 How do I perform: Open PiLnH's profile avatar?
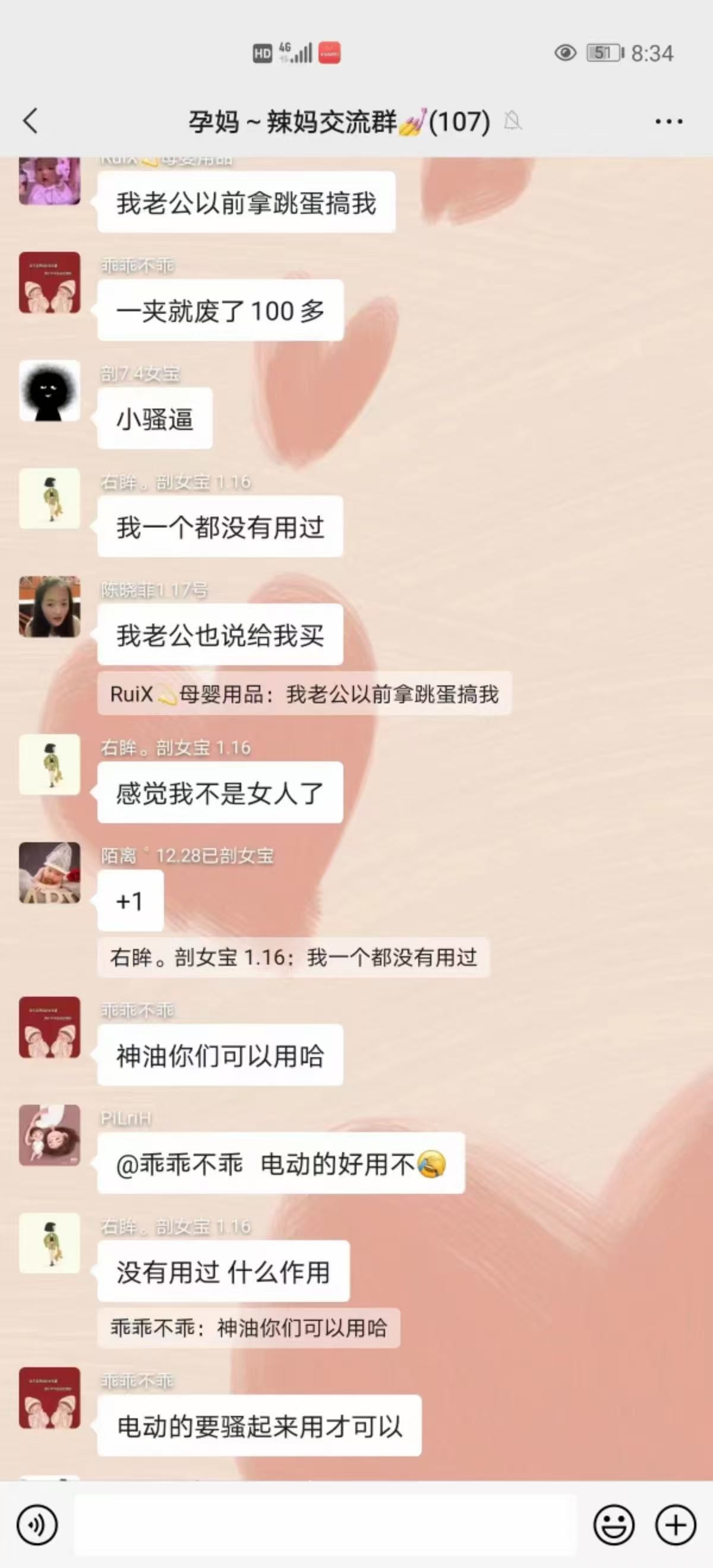pos(49,1135)
